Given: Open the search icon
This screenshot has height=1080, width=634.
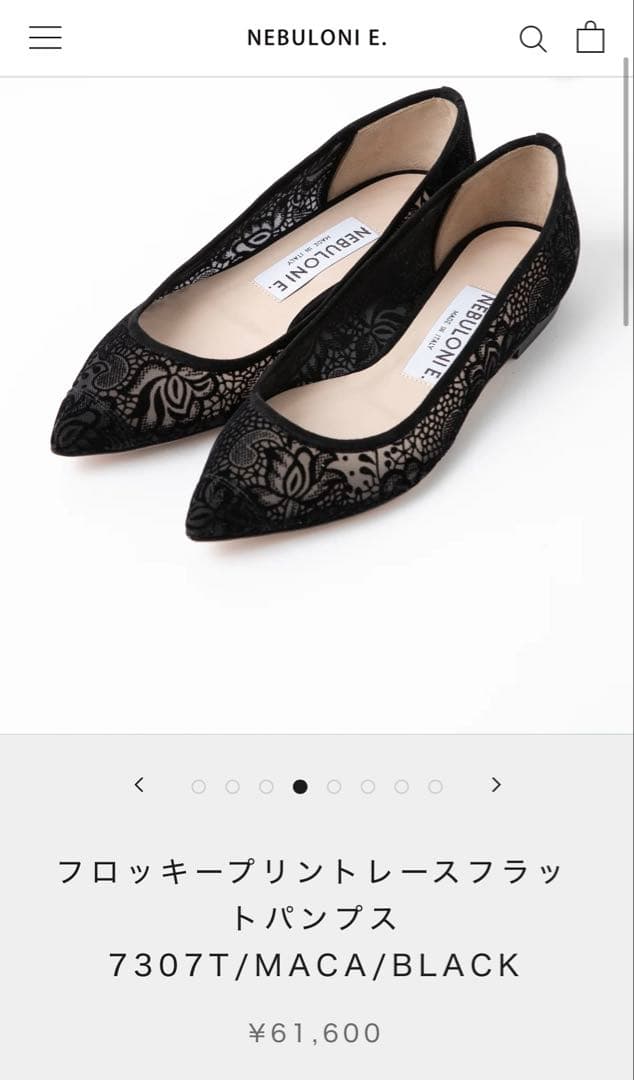Looking at the screenshot, I should 533,39.
